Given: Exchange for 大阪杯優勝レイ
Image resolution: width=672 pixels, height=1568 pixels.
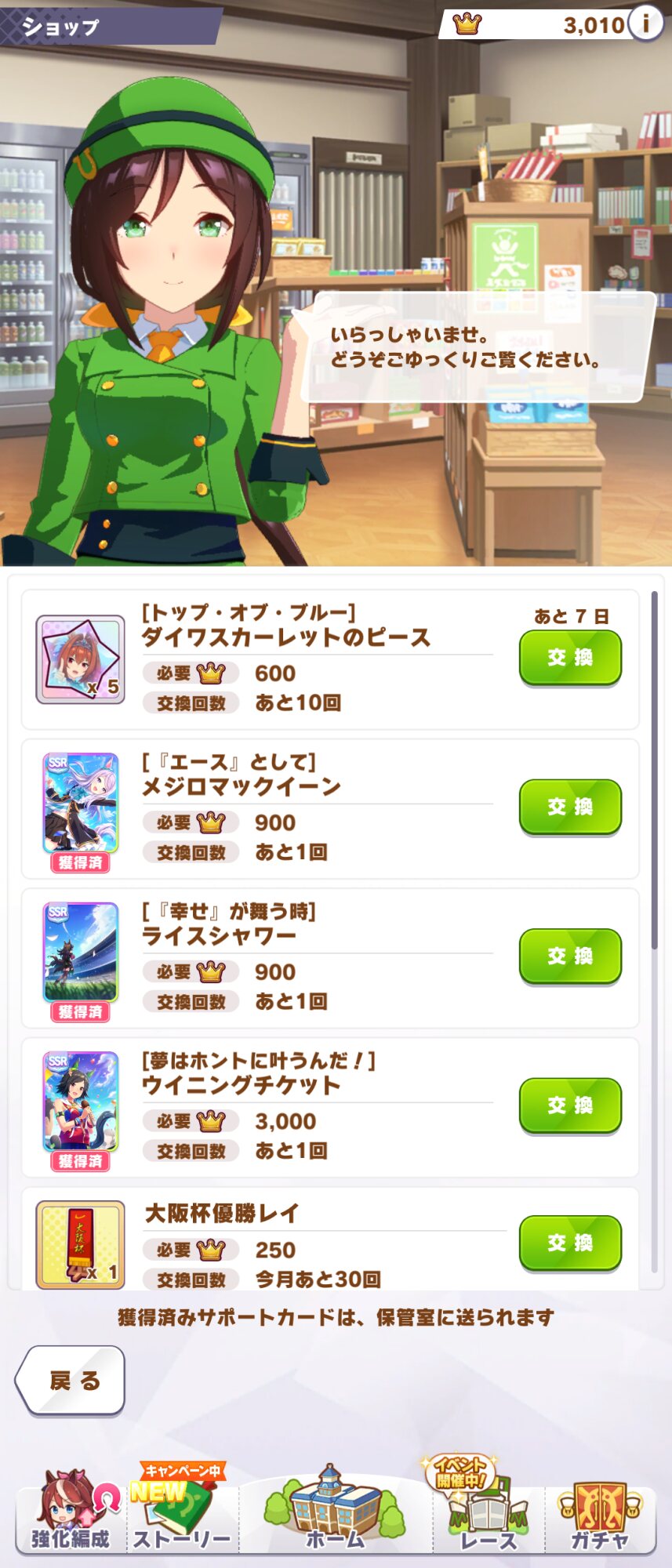Looking at the screenshot, I should click(570, 1242).
